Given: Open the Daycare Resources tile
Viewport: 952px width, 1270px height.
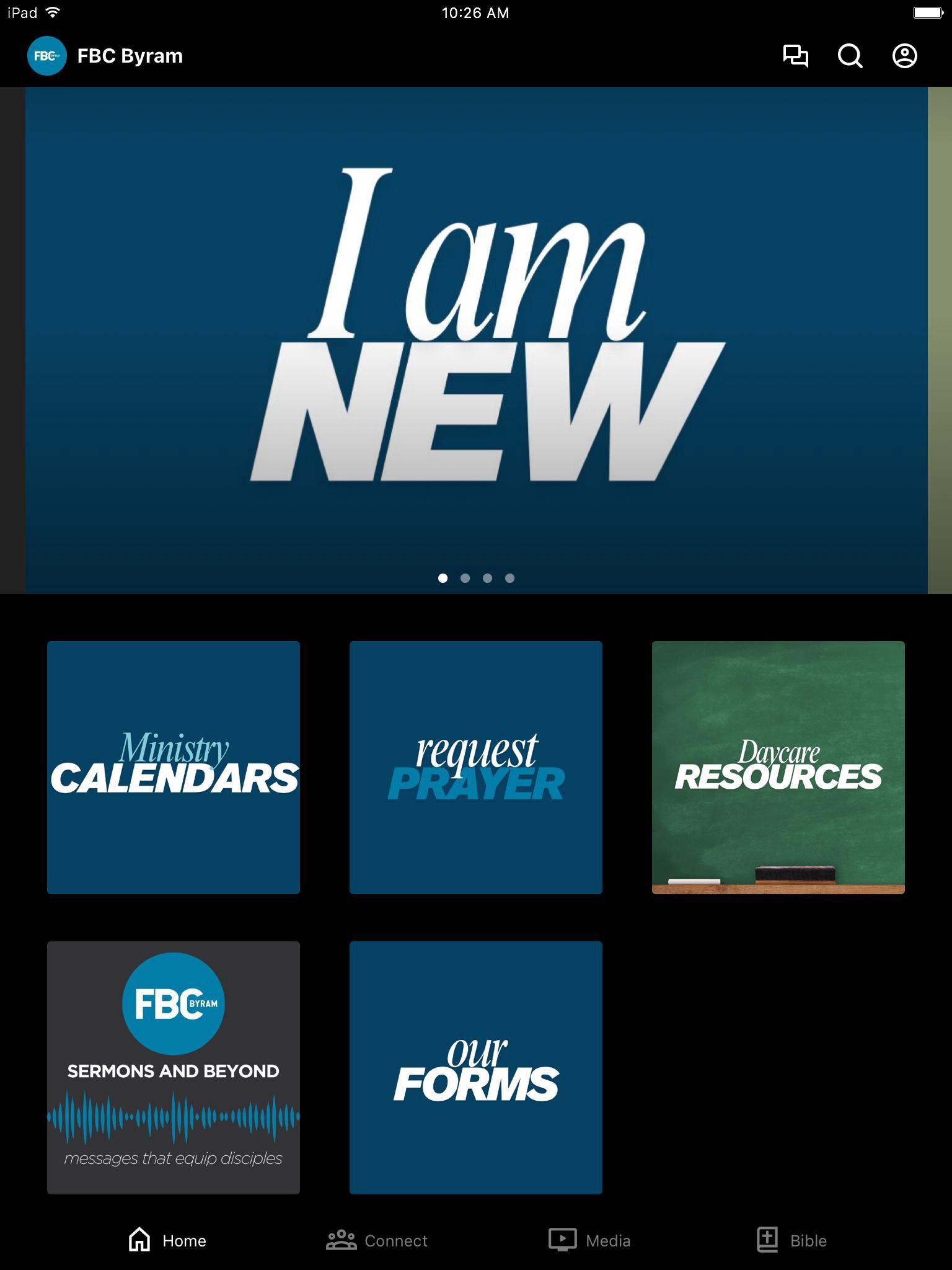Looking at the screenshot, I should tap(778, 767).
